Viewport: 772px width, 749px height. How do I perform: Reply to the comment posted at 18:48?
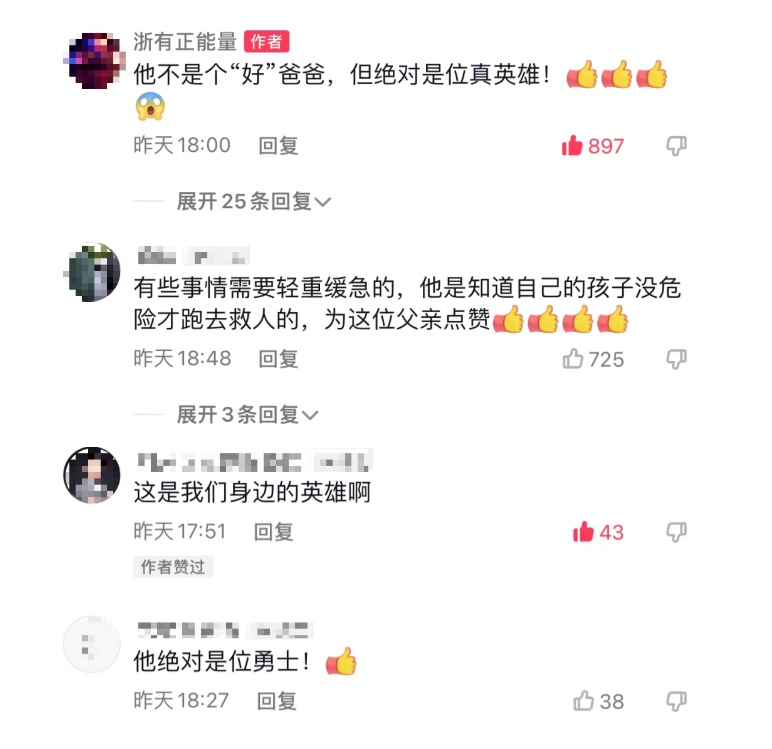pos(278,358)
